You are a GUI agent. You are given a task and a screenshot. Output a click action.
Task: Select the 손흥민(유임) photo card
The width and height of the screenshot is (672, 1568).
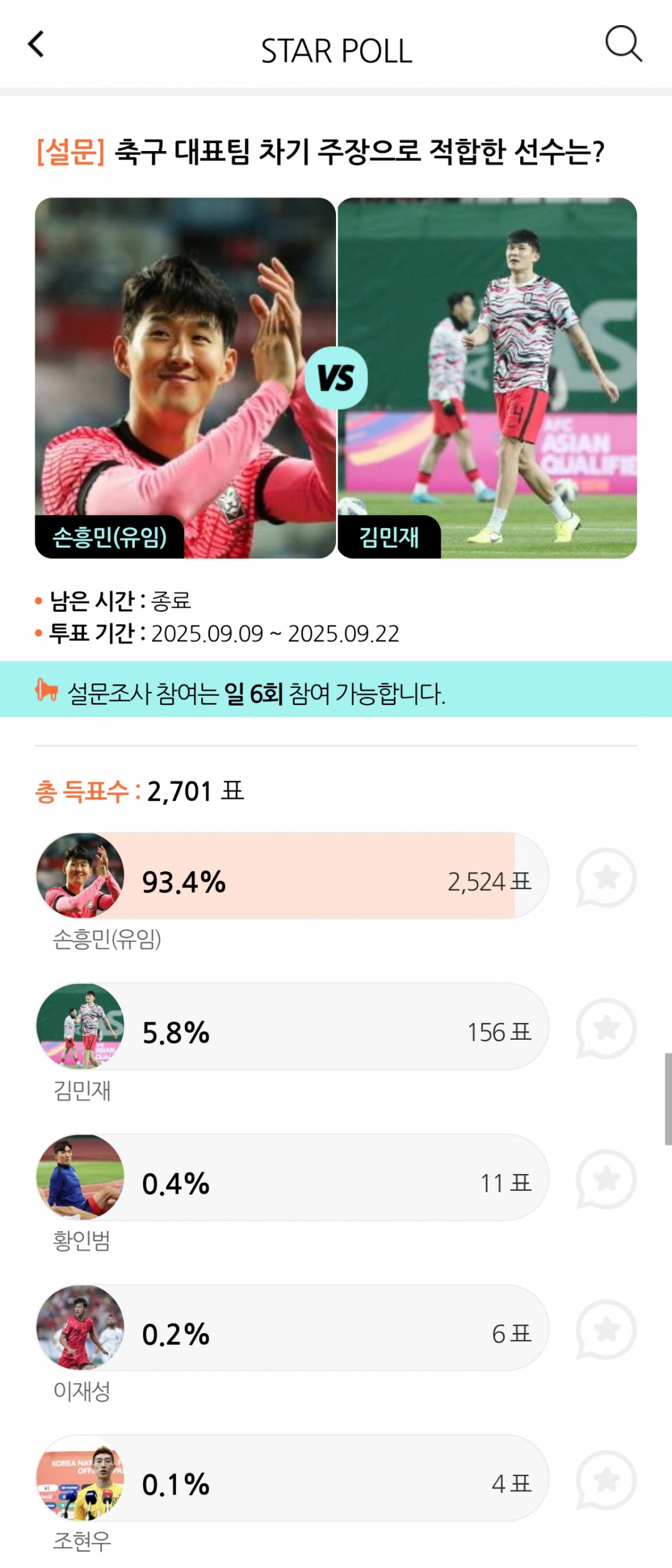click(x=185, y=377)
